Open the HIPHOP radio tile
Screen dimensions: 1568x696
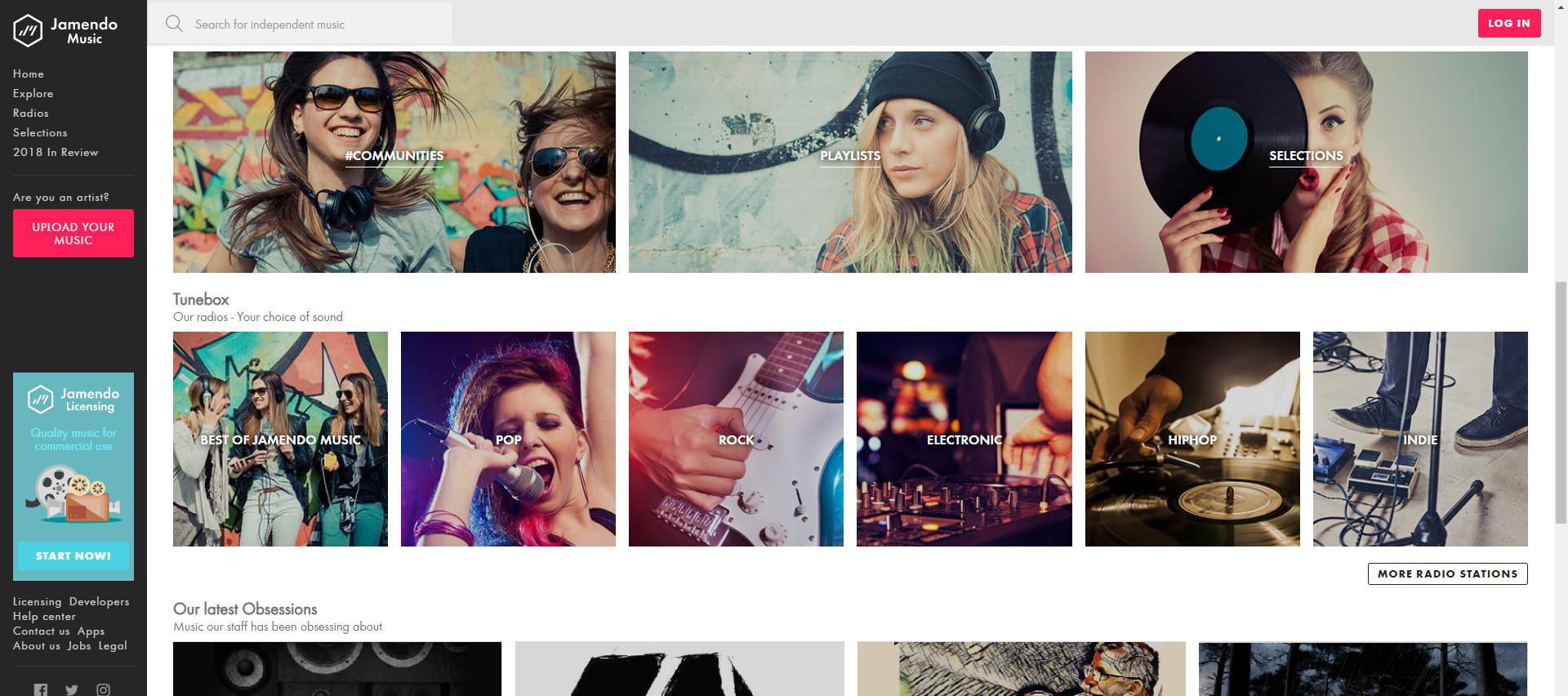pos(1192,439)
